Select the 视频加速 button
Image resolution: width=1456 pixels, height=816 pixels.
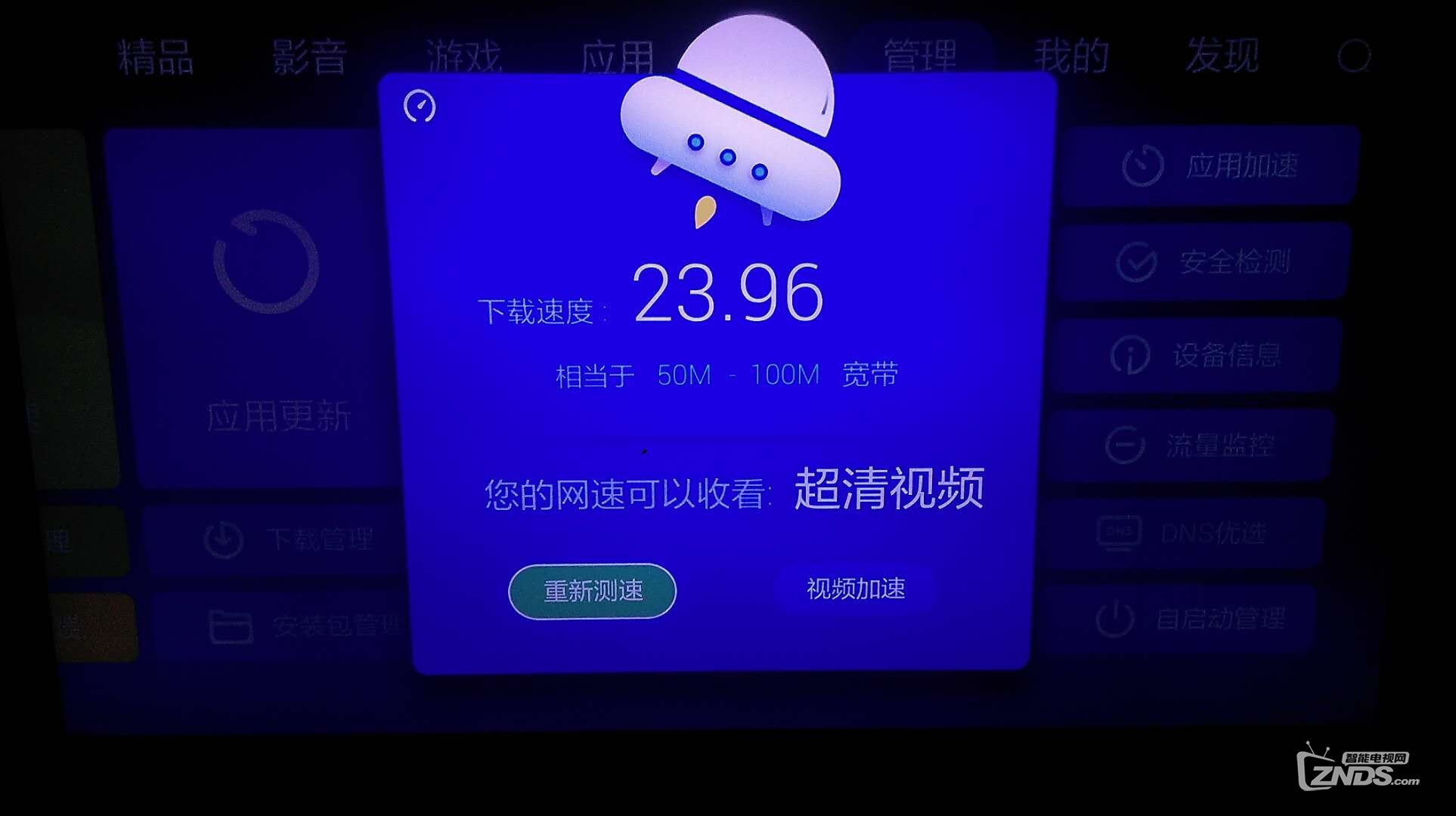[x=856, y=589]
